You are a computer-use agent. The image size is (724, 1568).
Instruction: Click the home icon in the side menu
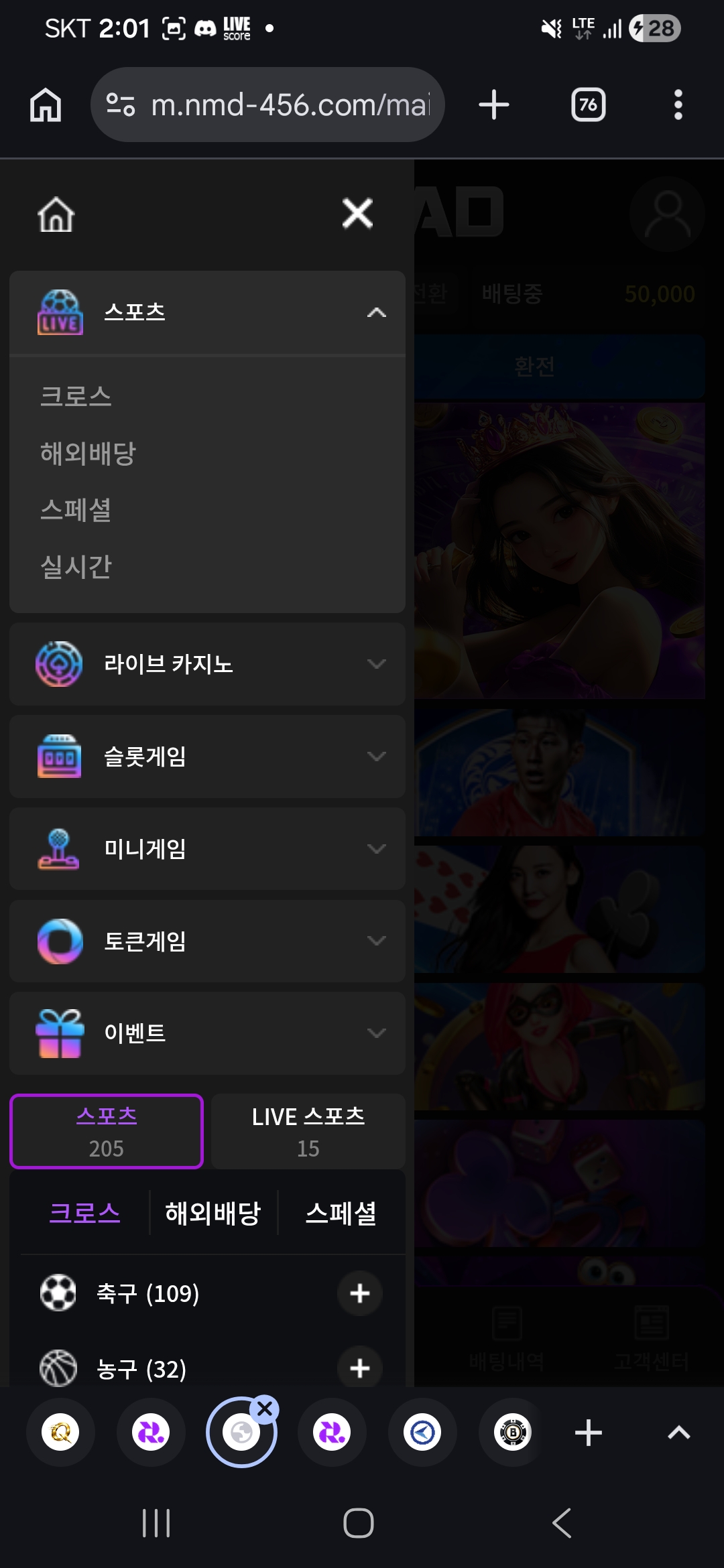pyautogui.click(x=57, y=214)
